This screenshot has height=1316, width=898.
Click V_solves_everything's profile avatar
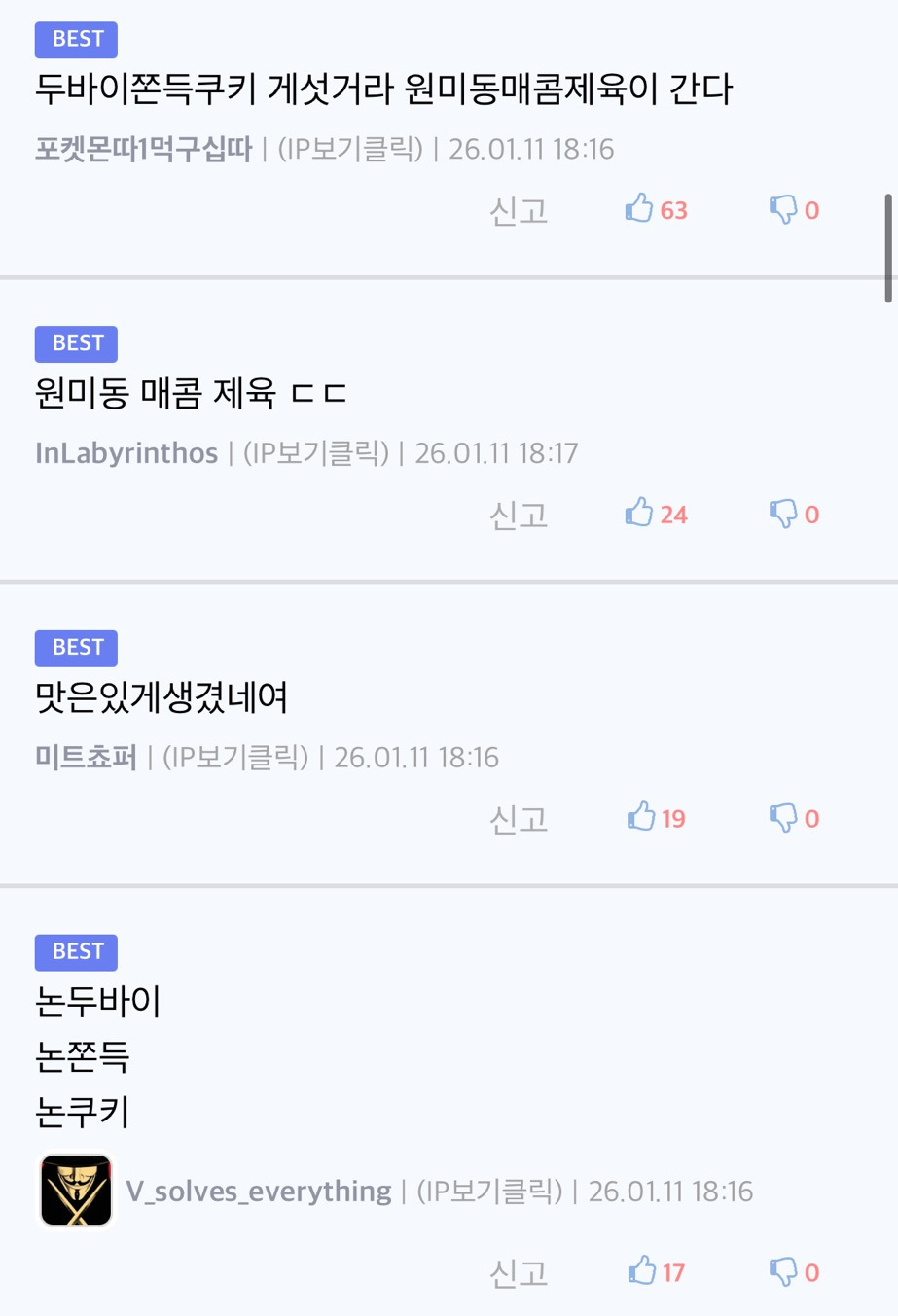coord(76,1191)
